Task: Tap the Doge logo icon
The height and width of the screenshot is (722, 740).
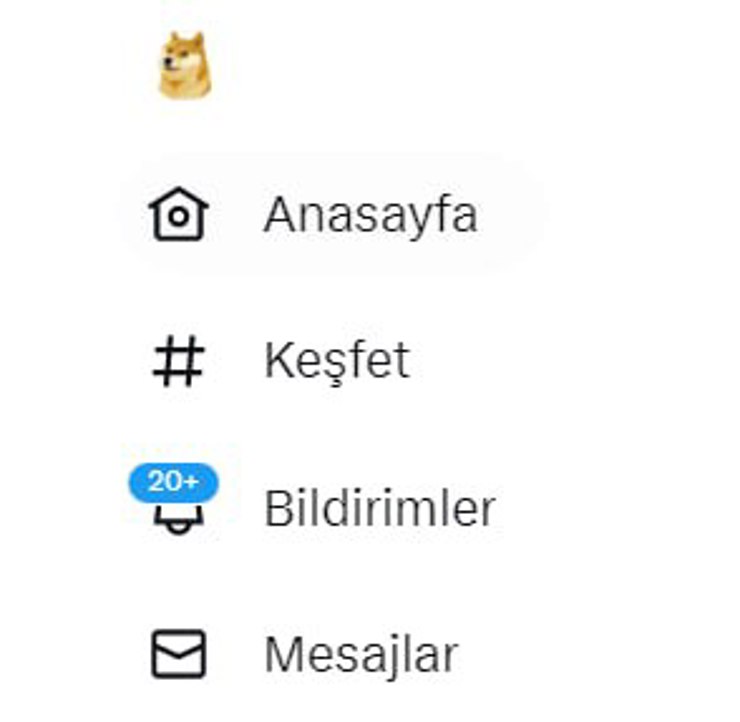Action: (x=185, y=66)
